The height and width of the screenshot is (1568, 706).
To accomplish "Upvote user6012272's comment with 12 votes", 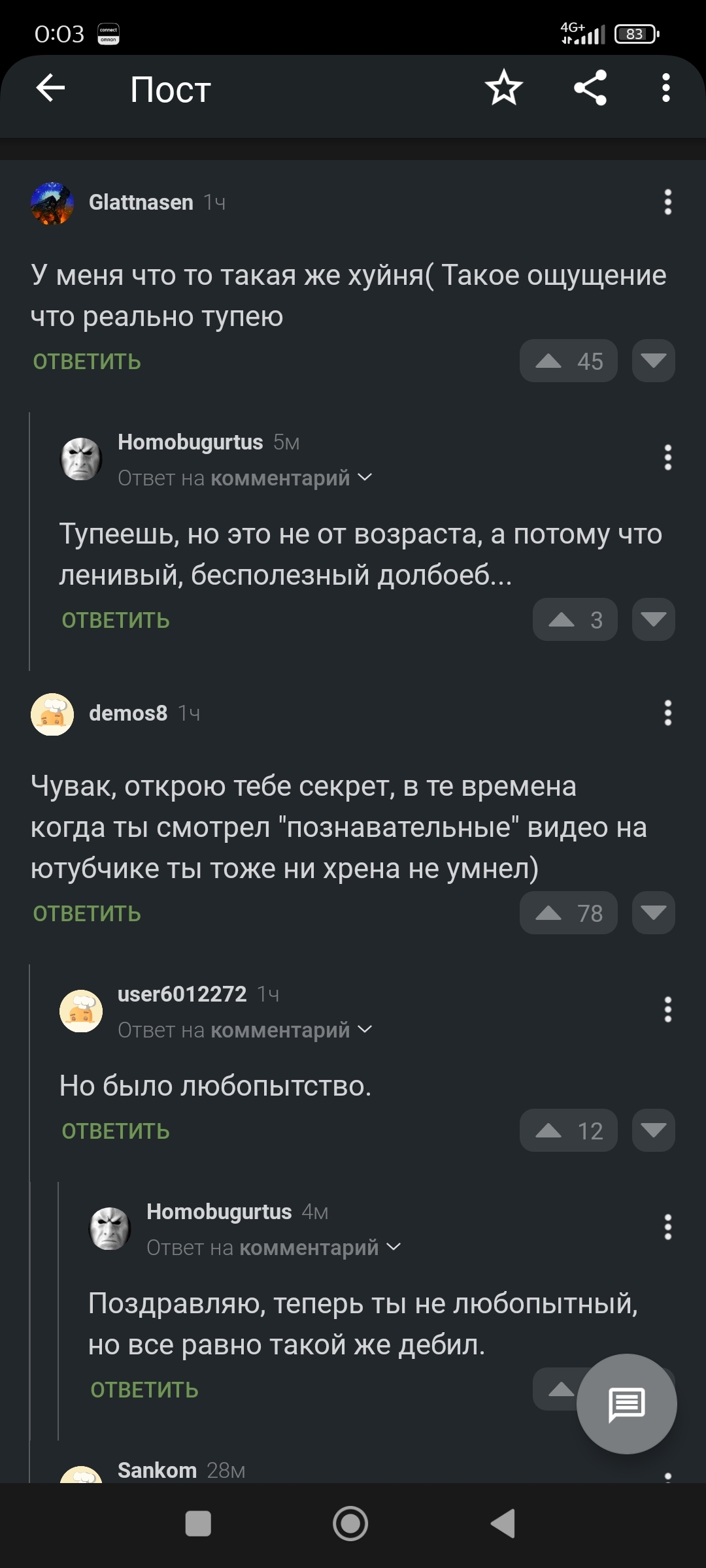I will pyautogui.click(x=567, y=1130).
